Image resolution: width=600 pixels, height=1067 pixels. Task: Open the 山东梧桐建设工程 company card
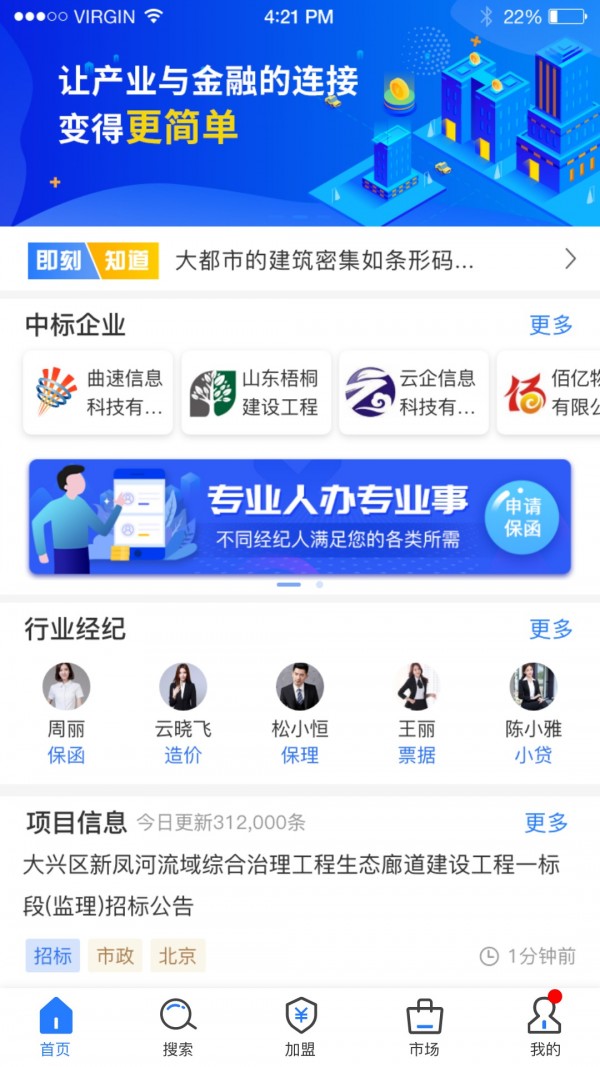tap(255, 392)
